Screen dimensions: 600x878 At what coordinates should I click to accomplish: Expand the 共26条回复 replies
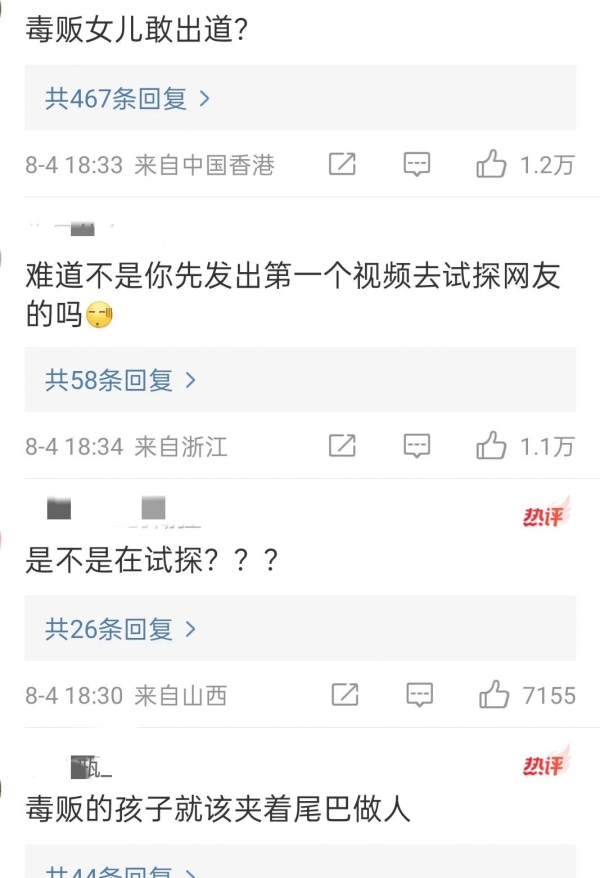coord(120,629)
